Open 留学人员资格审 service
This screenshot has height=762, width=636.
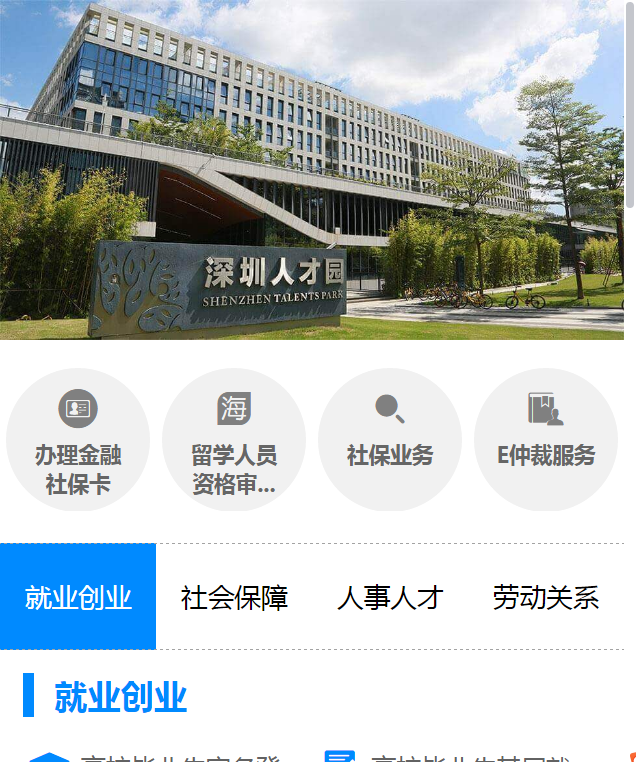(234, 440)
